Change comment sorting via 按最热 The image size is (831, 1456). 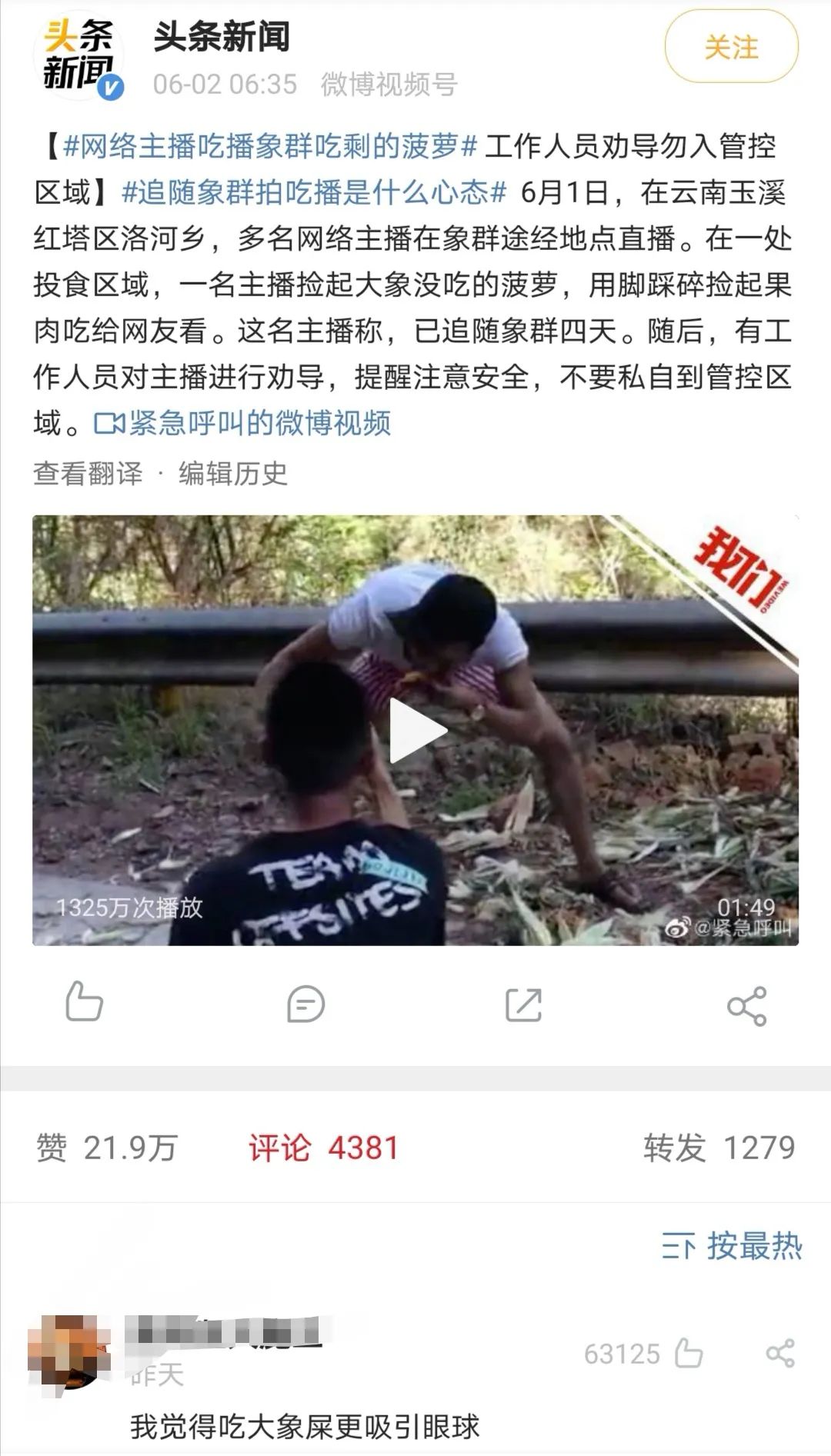point(732,1246)
